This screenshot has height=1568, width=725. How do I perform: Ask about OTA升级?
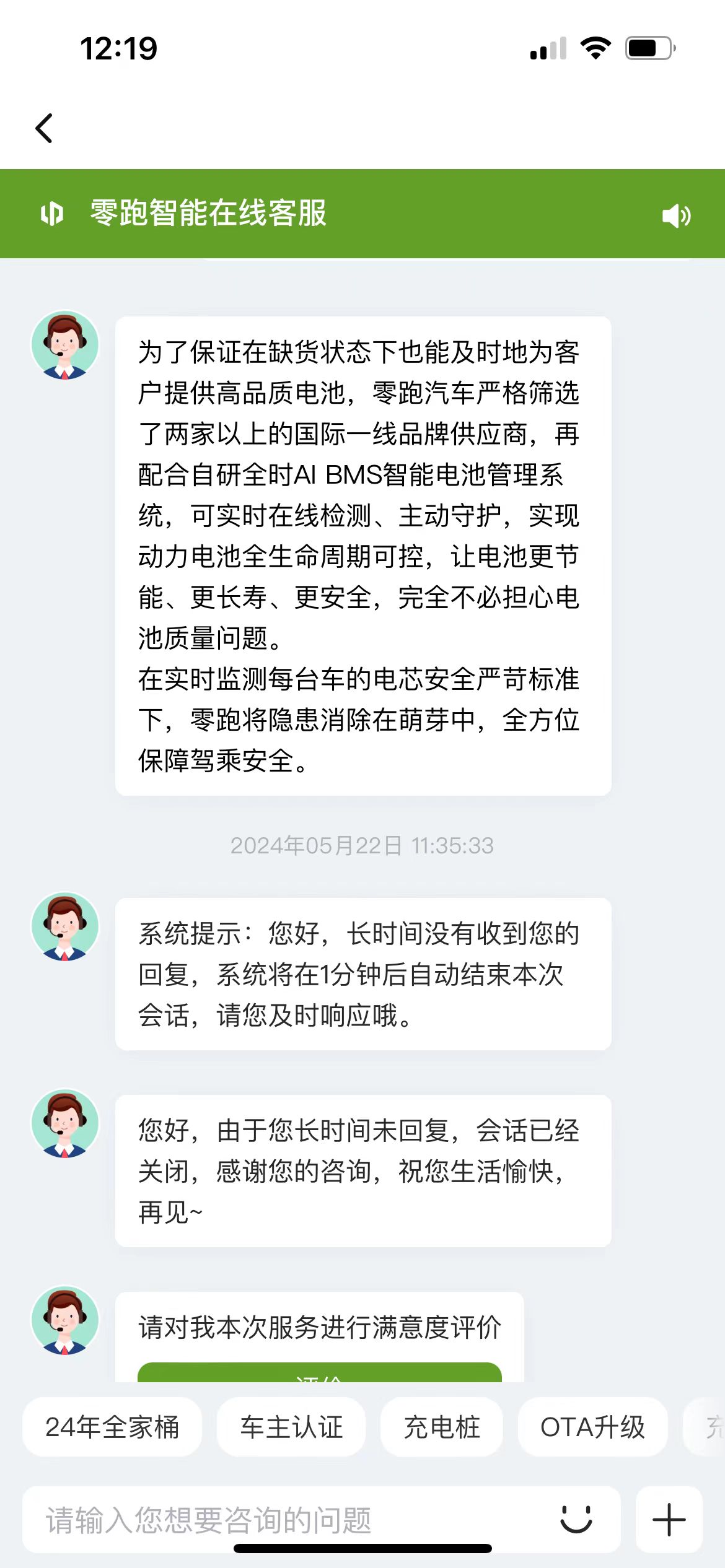pos(592,1427)
